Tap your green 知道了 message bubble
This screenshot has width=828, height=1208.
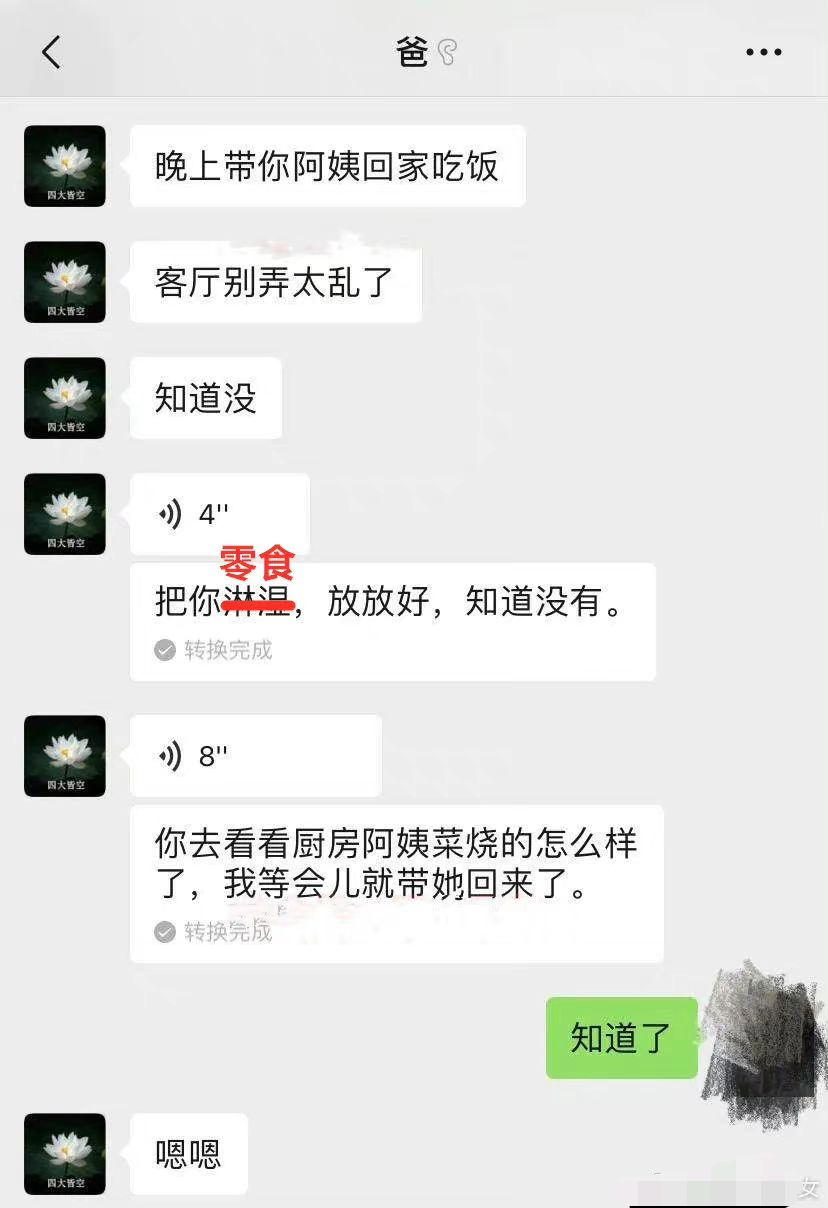621,1038
